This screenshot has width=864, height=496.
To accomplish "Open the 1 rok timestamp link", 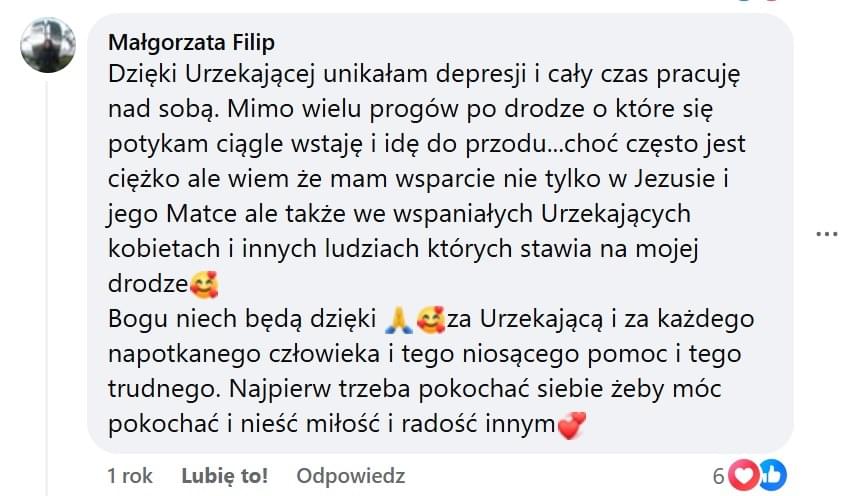I will (x=130, y=476).
